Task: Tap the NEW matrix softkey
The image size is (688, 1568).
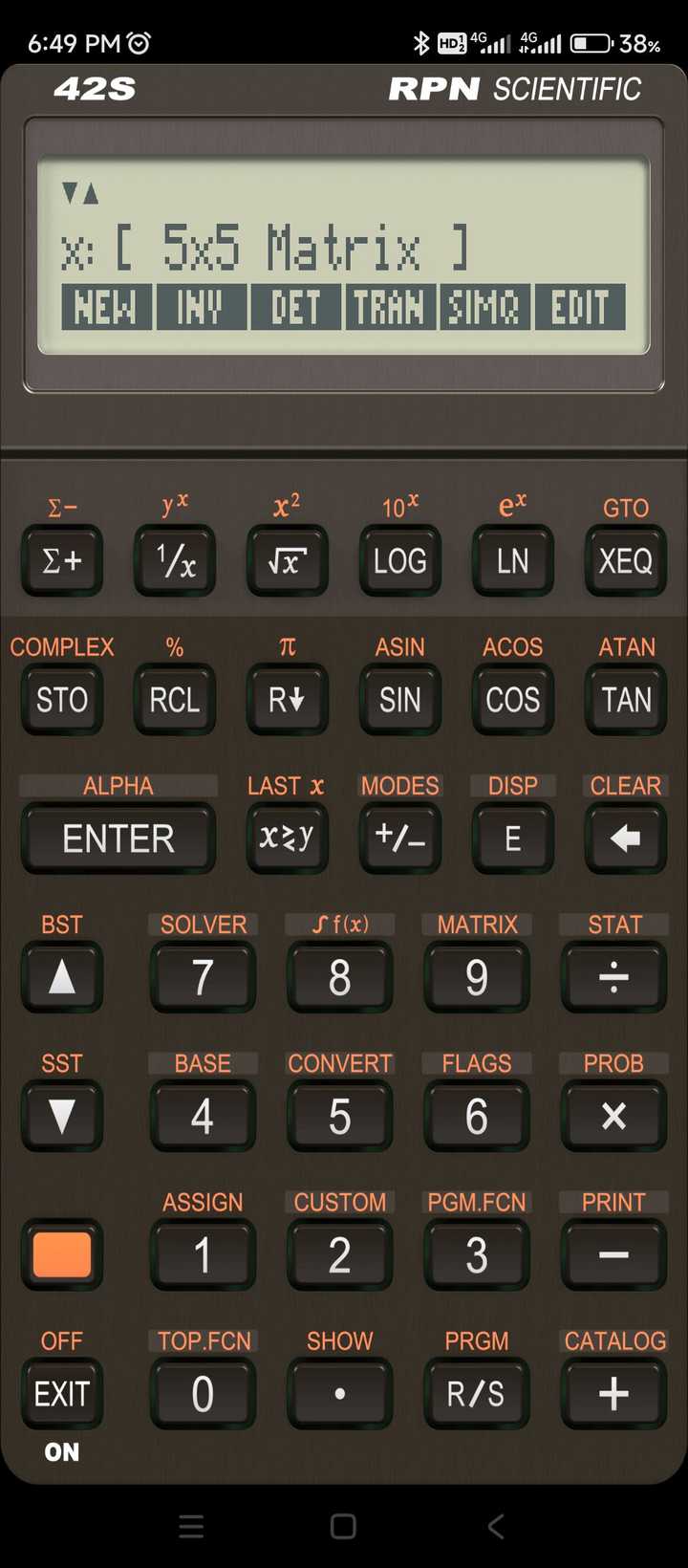Action: pos(106,308)
